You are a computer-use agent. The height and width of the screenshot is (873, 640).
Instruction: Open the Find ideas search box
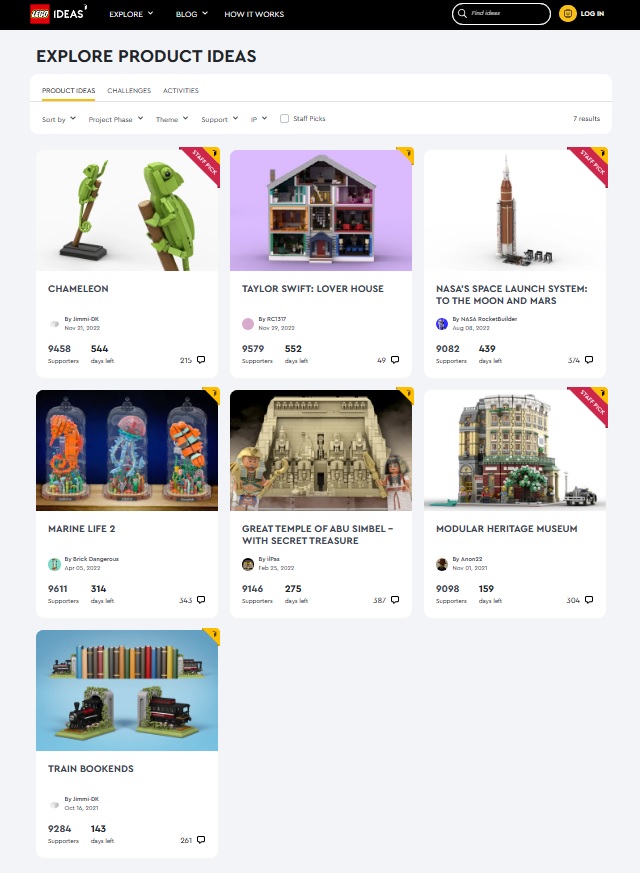click(505, 14)
